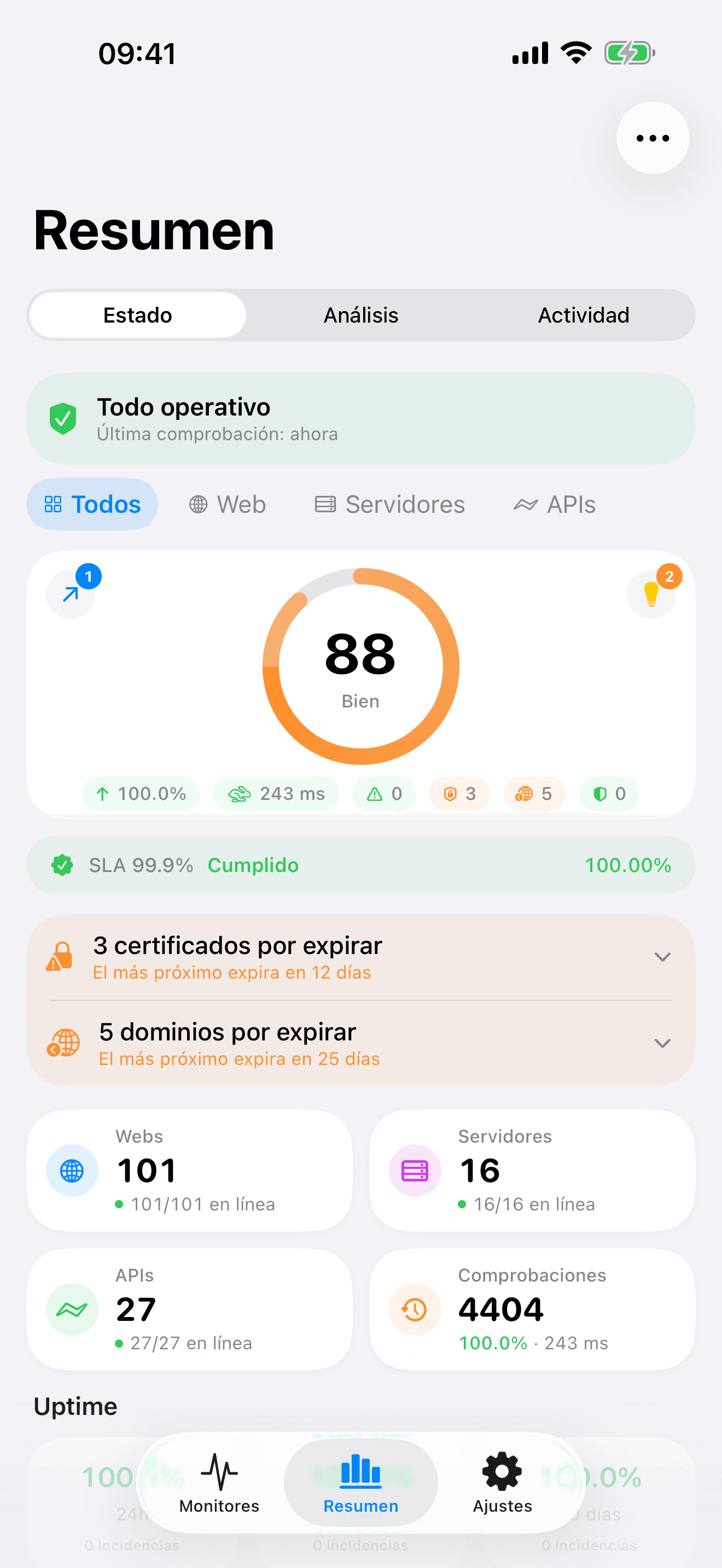Tap the 88 health score ring
Screen dimensions: 722x1568
coord(360,666)
